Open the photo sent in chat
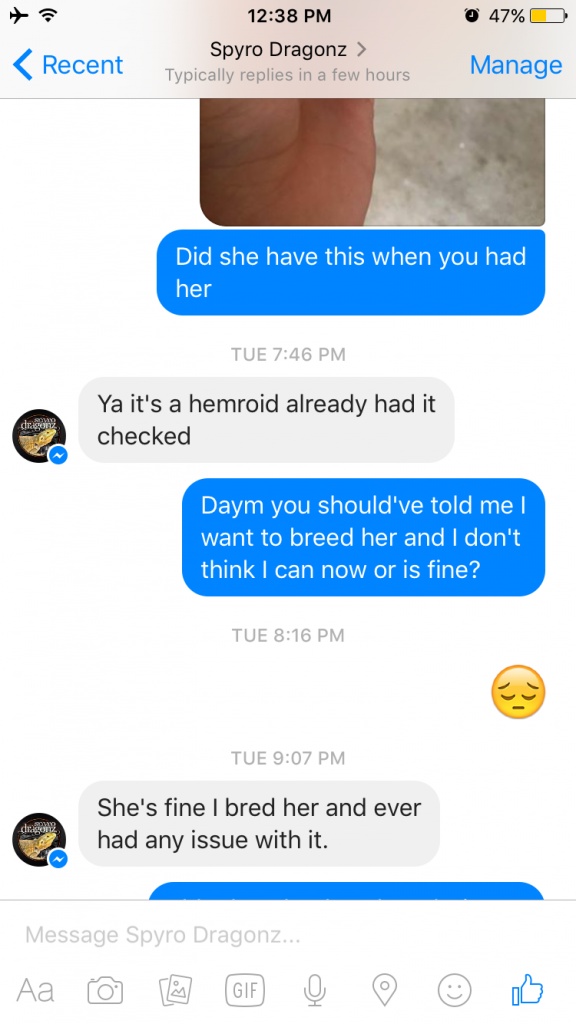 [372, 162]
